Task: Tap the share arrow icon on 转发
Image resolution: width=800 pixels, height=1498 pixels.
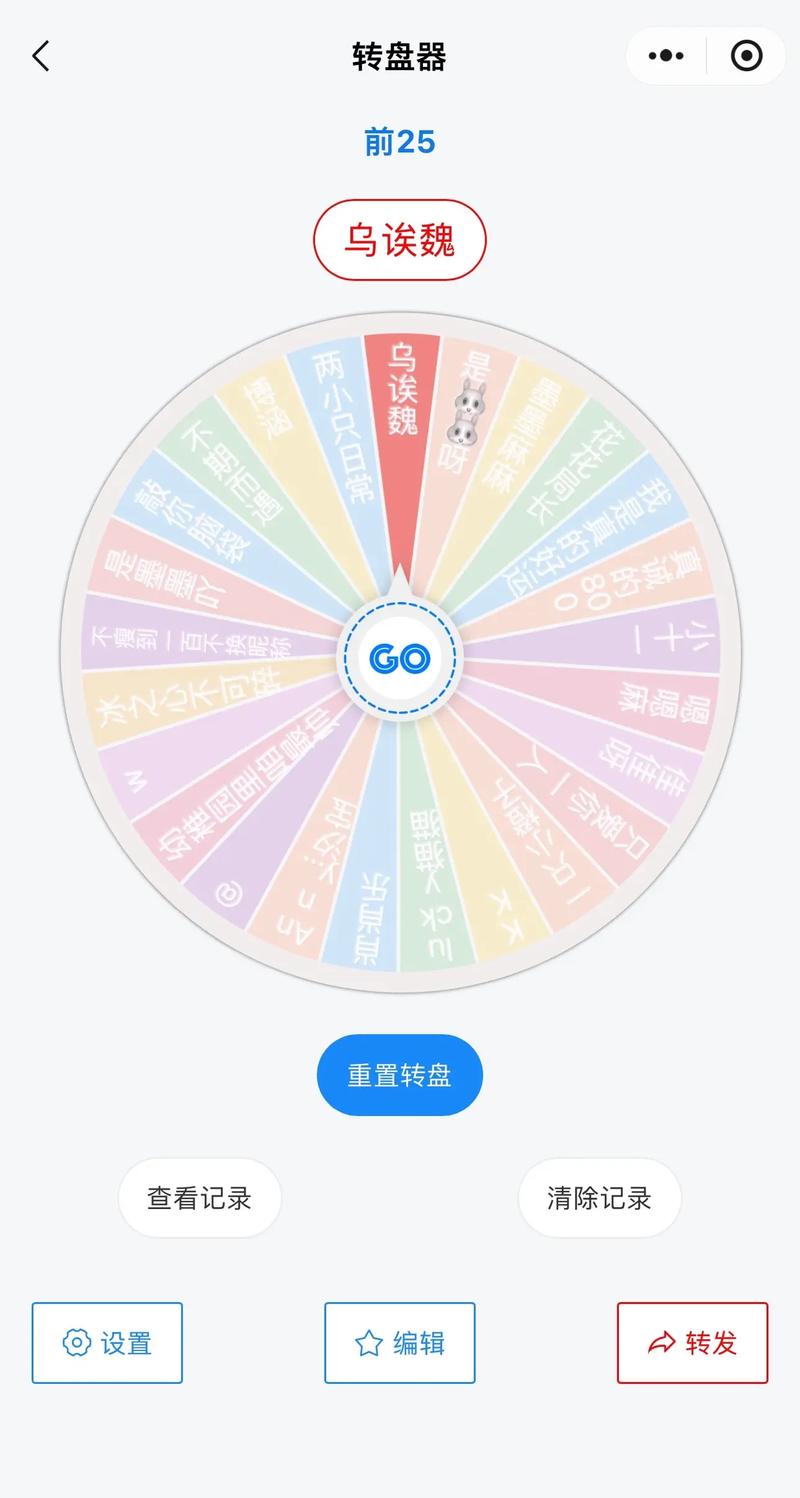Action: point(661,1343)
